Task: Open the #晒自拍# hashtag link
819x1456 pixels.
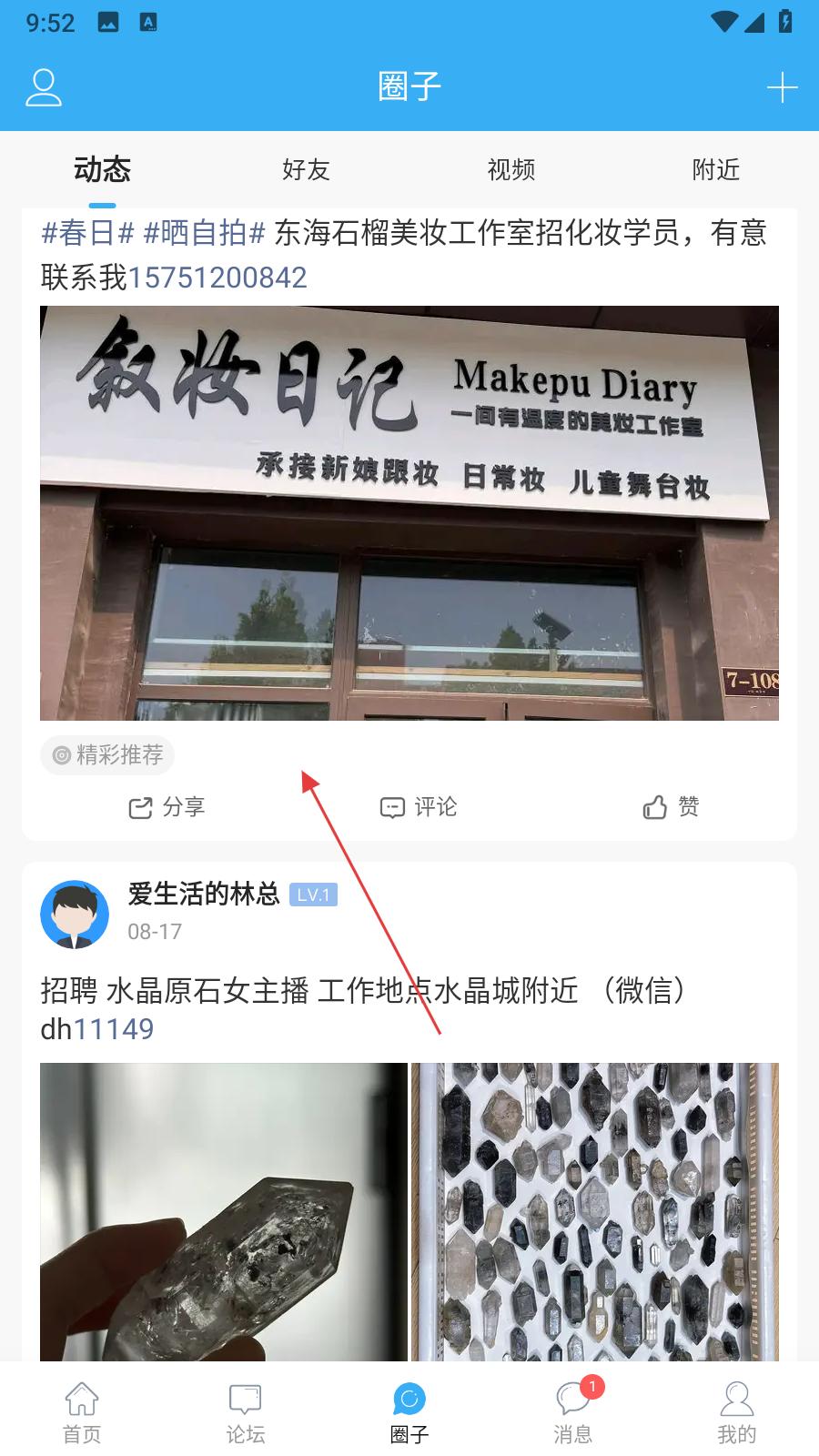Action: [204, 234]
